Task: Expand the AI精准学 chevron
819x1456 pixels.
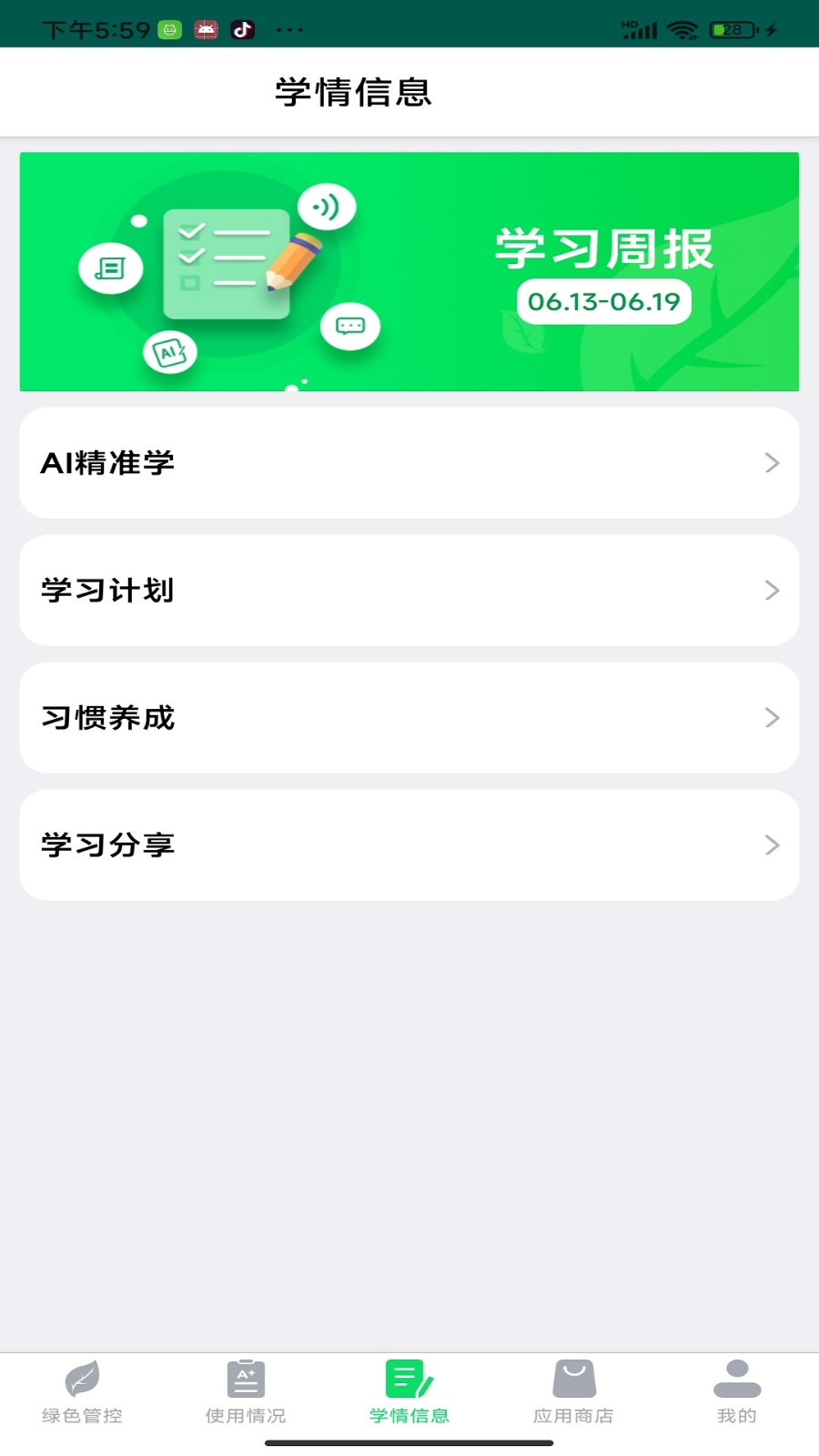Action: pyautogui.click(x=771, y=462)
